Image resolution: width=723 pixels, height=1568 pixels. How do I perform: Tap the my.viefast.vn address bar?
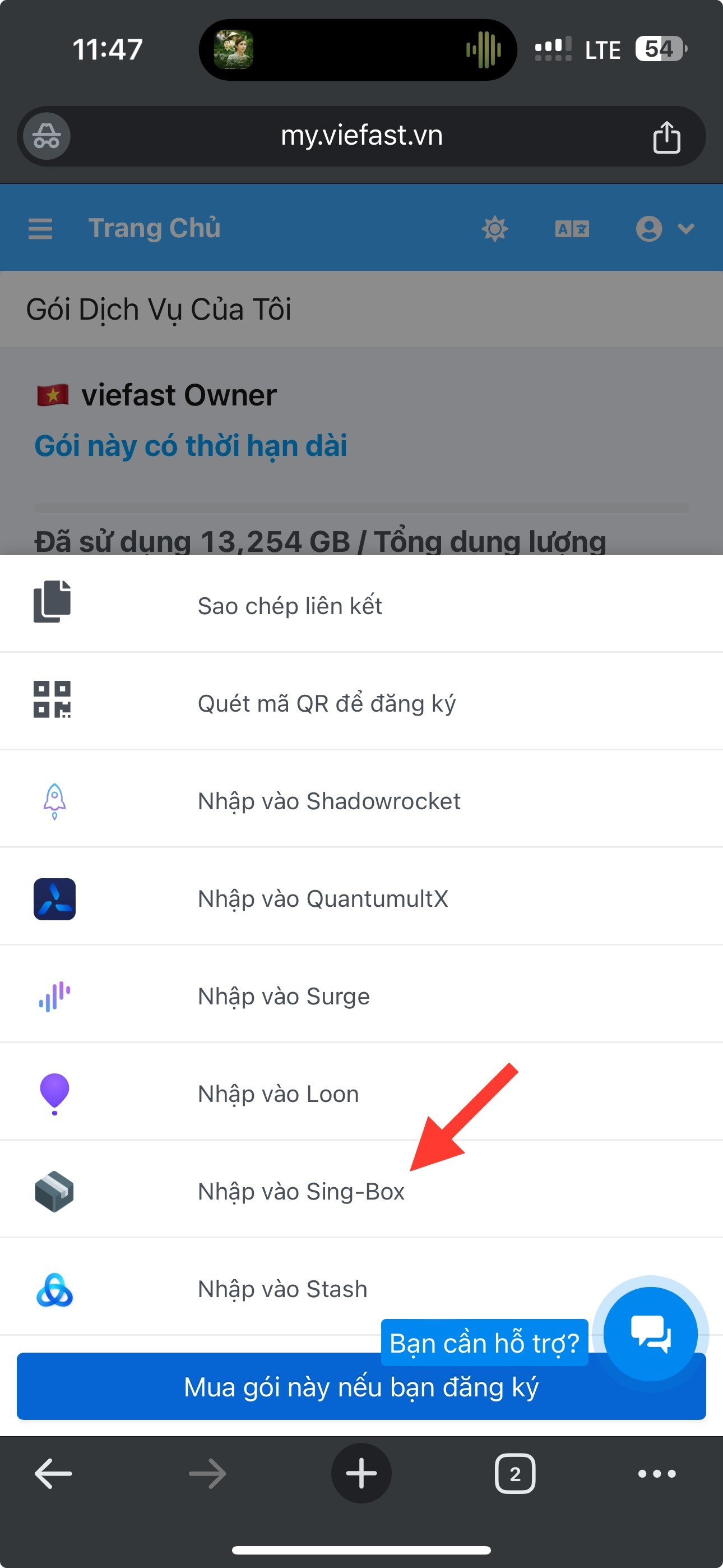pyautogui.click(x=361, y=136)
